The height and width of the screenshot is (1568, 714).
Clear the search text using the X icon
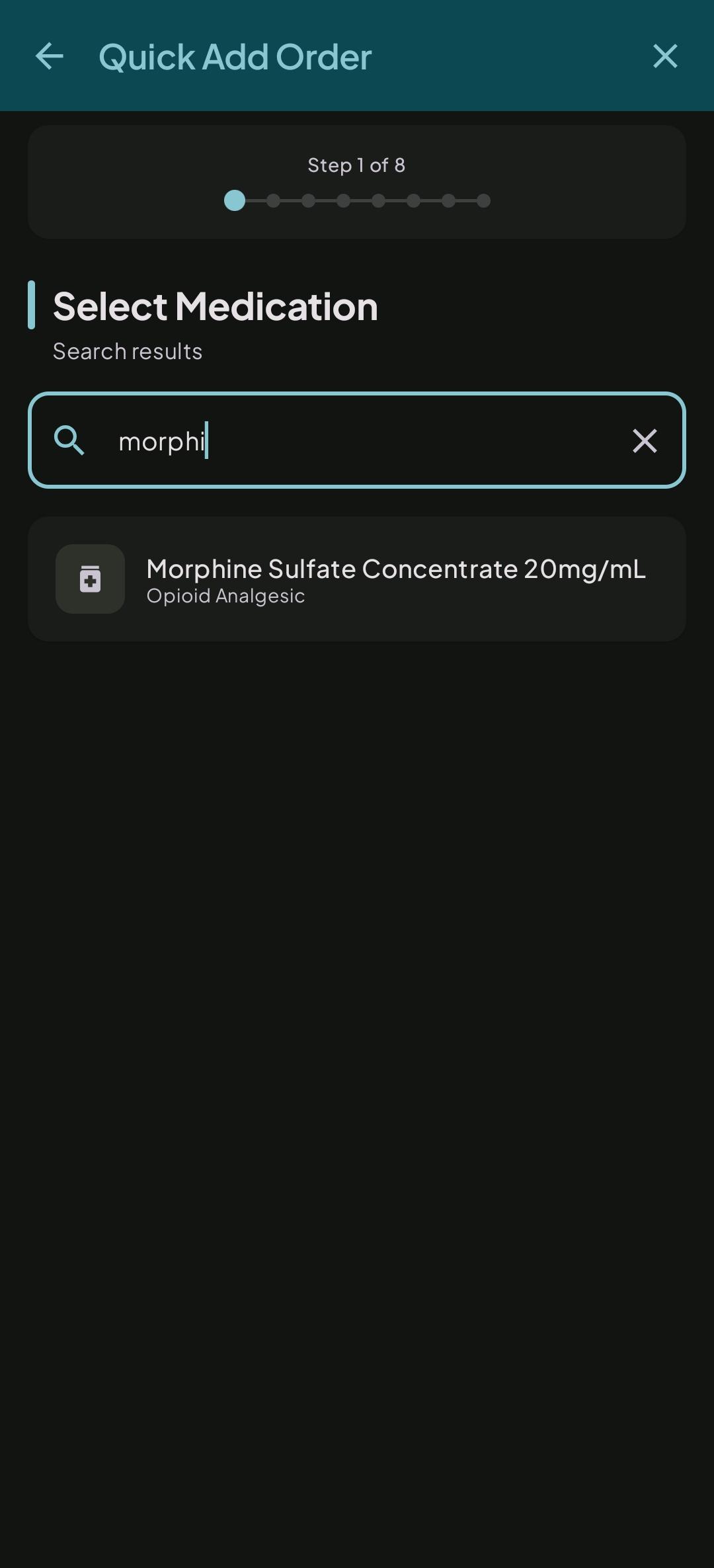(x=643, y=440)
